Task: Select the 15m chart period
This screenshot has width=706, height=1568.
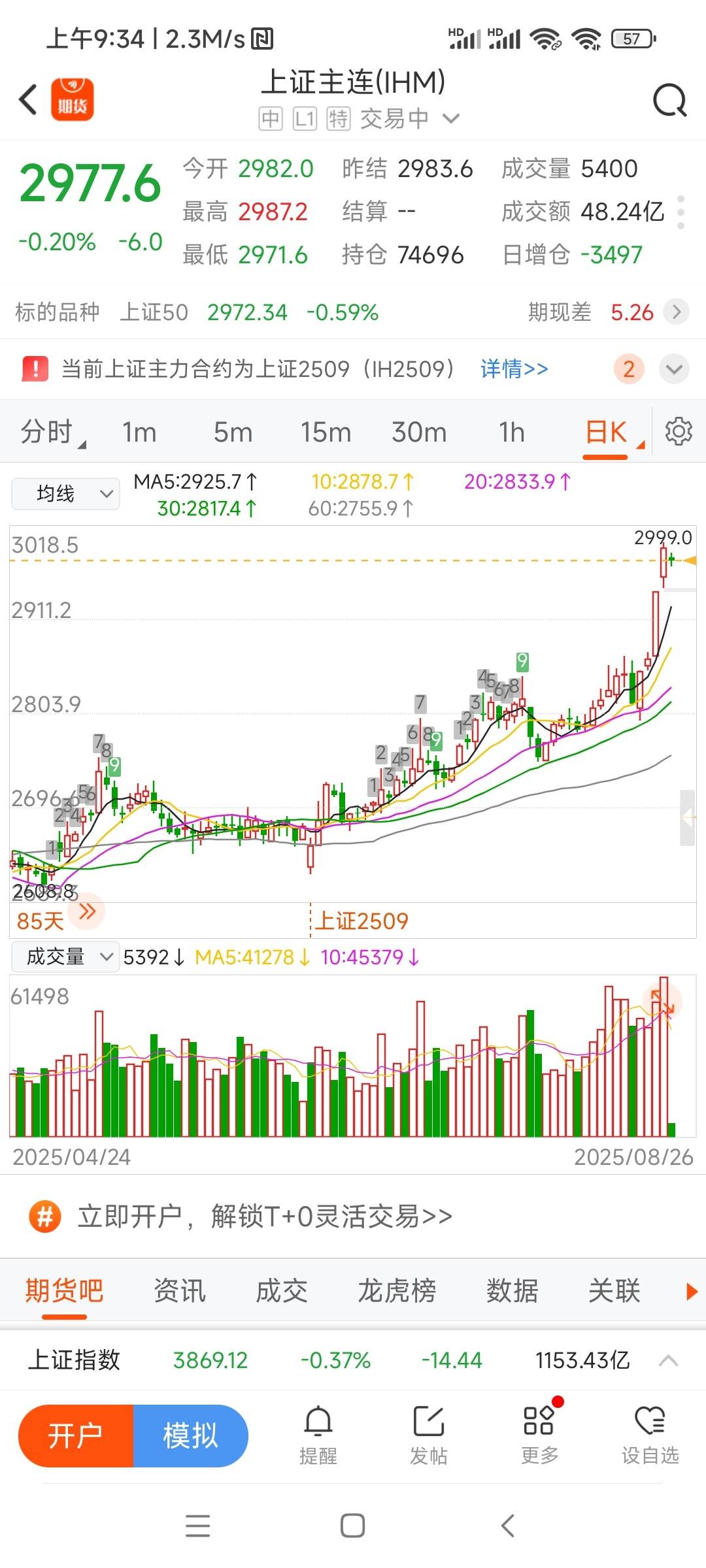Action: click(326, 433)
